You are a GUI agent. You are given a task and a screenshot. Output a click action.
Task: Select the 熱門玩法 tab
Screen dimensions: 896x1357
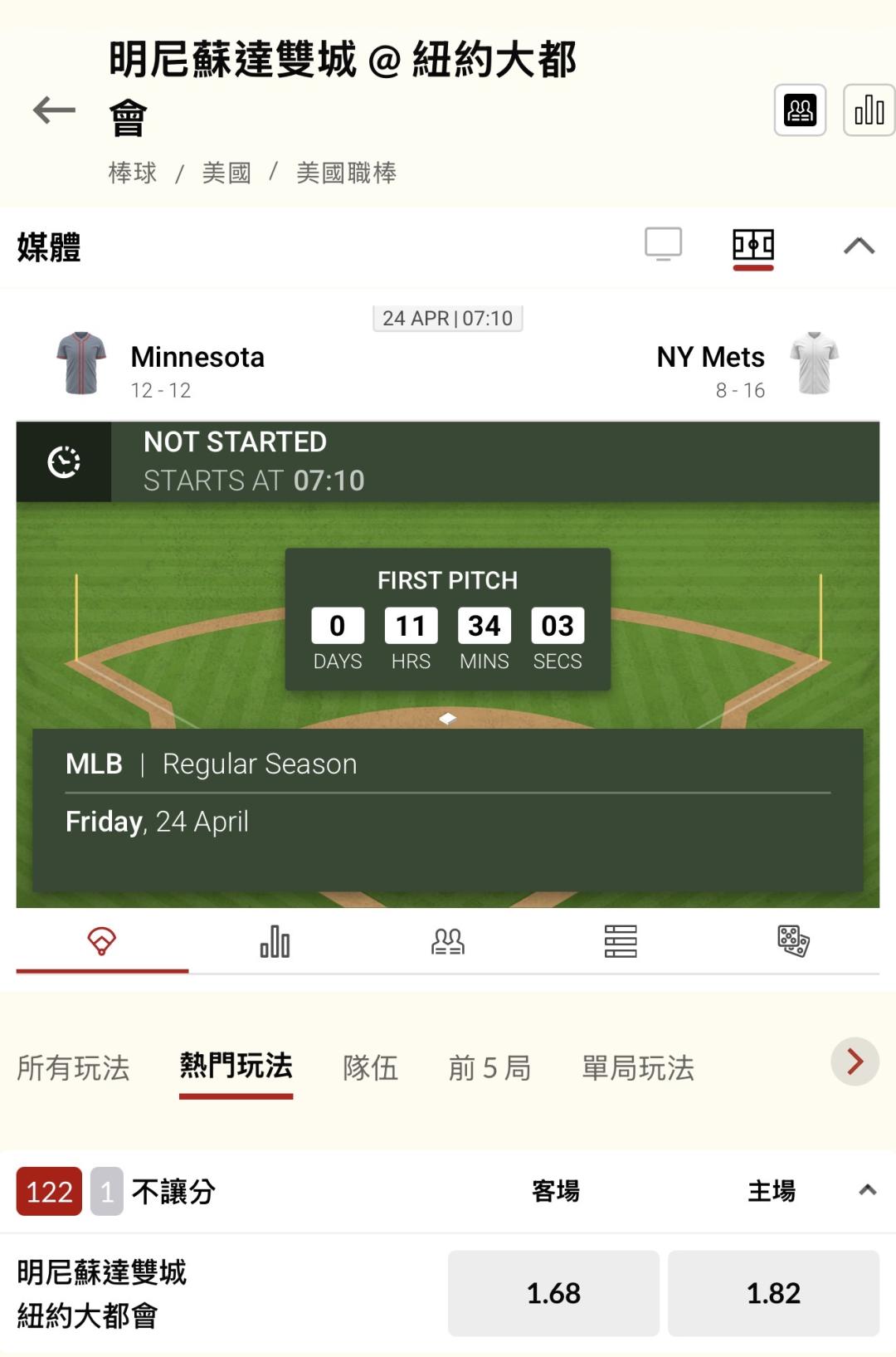coord(236,1067)
